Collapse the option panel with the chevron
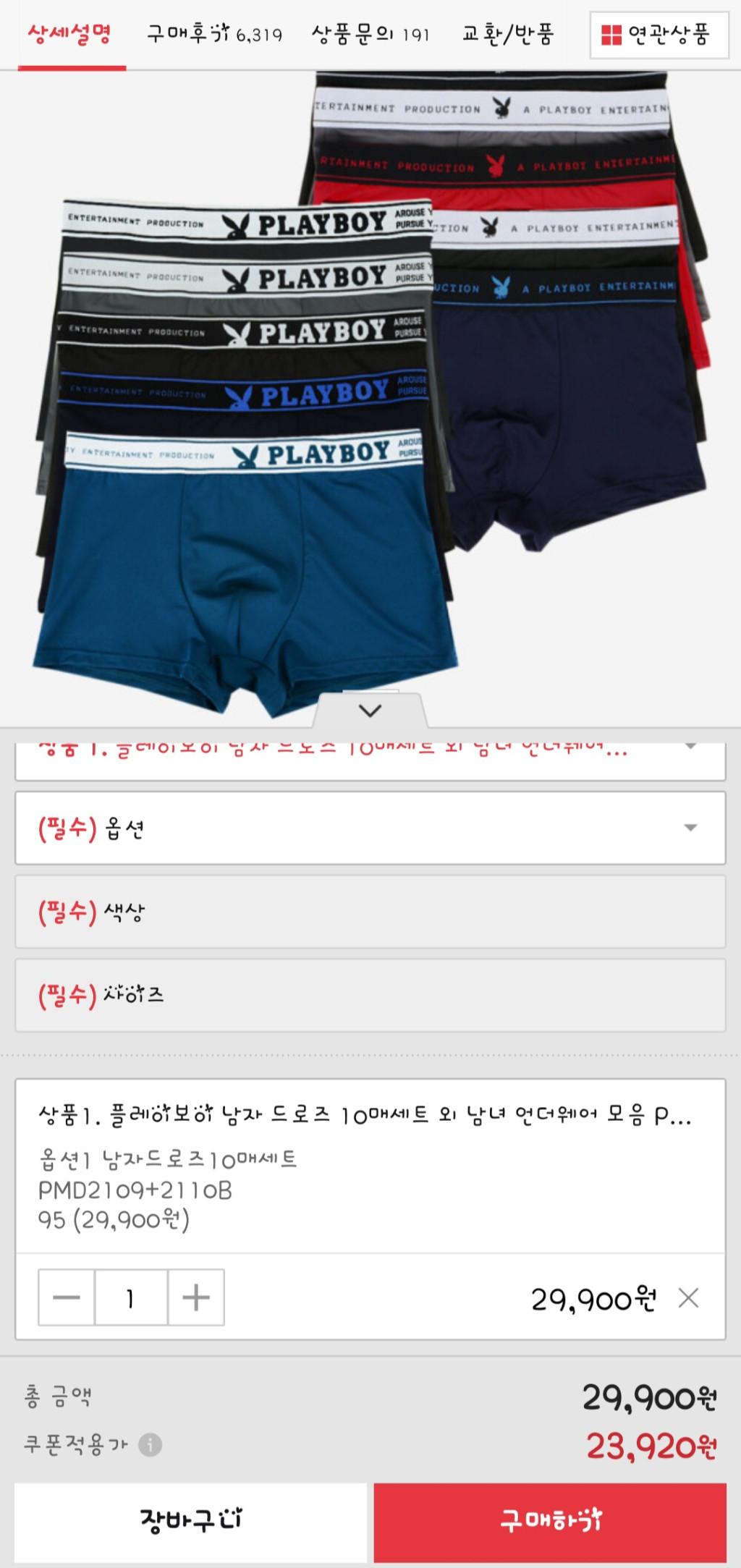Image resolution: width=741 pixels, height=1568 pixels. pos(370,711)
